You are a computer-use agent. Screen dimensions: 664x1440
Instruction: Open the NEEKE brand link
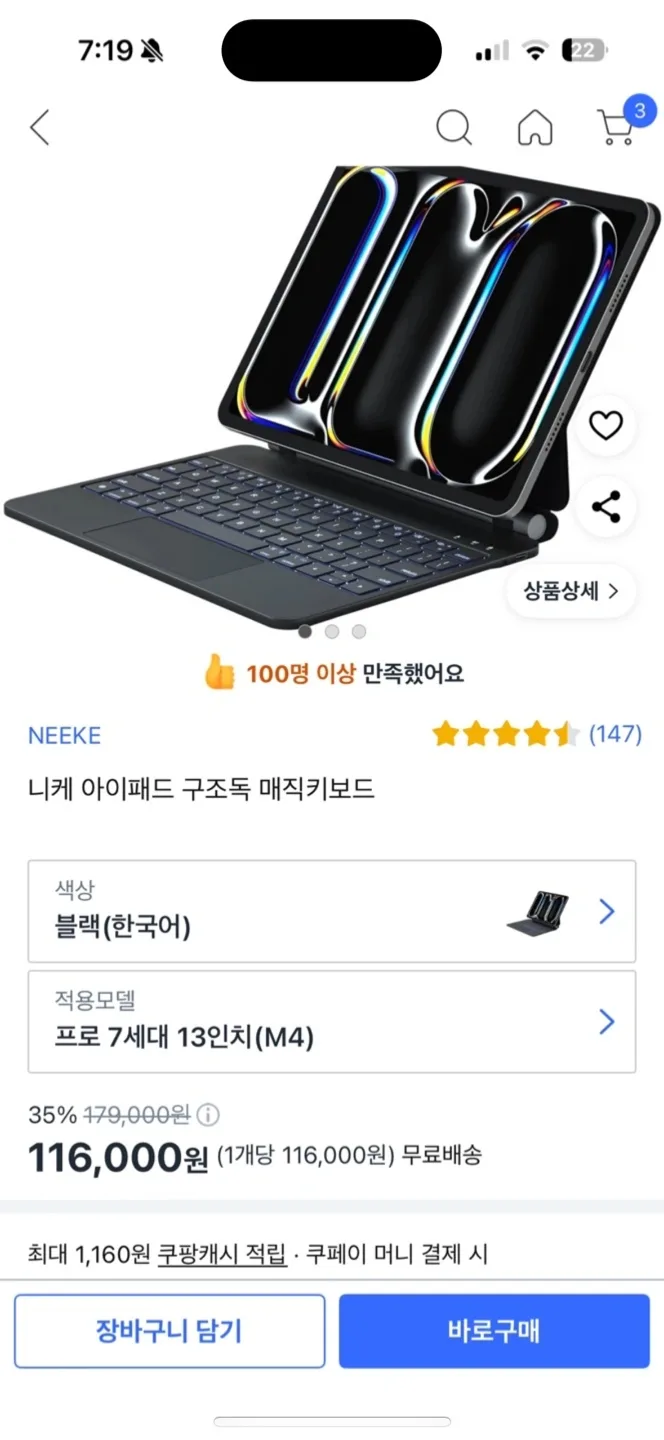tap(64, 735)
